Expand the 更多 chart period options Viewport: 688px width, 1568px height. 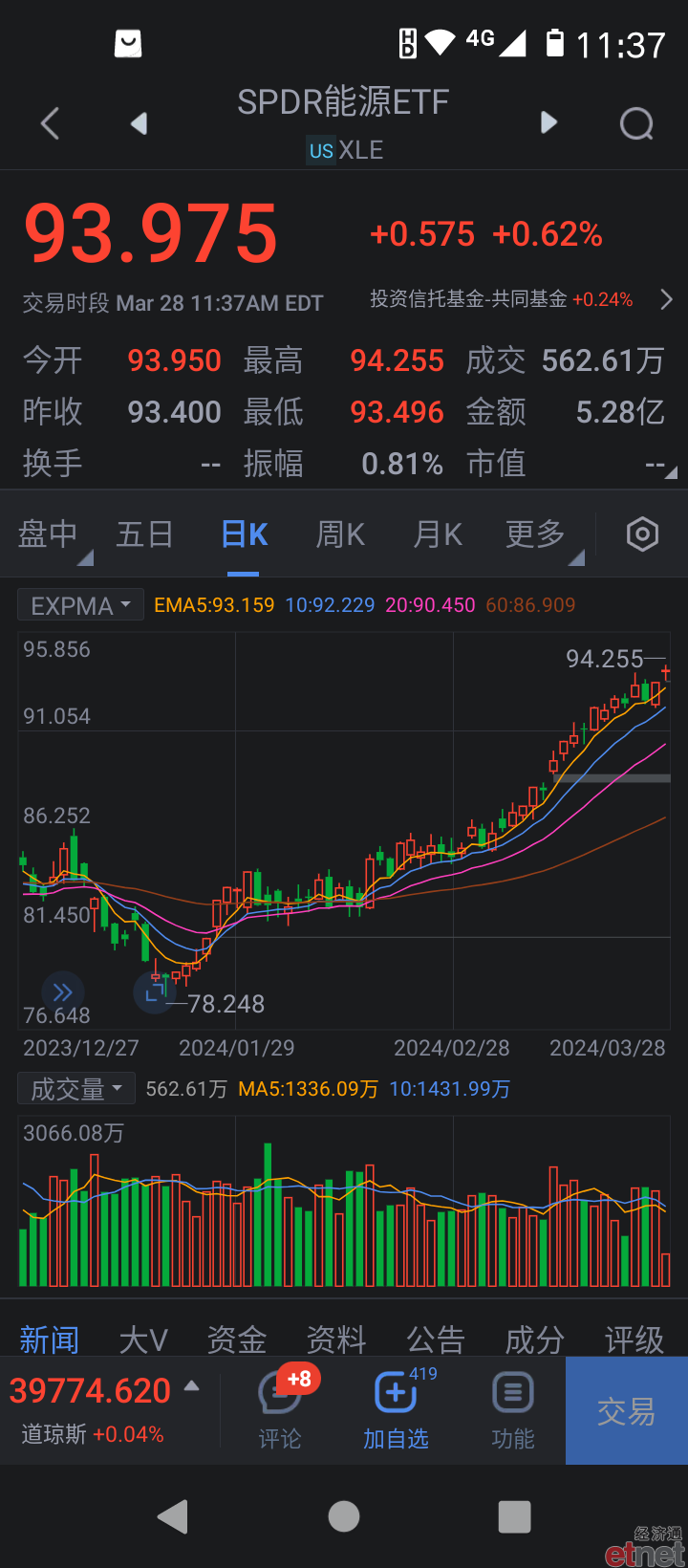[x=536, y=534]
